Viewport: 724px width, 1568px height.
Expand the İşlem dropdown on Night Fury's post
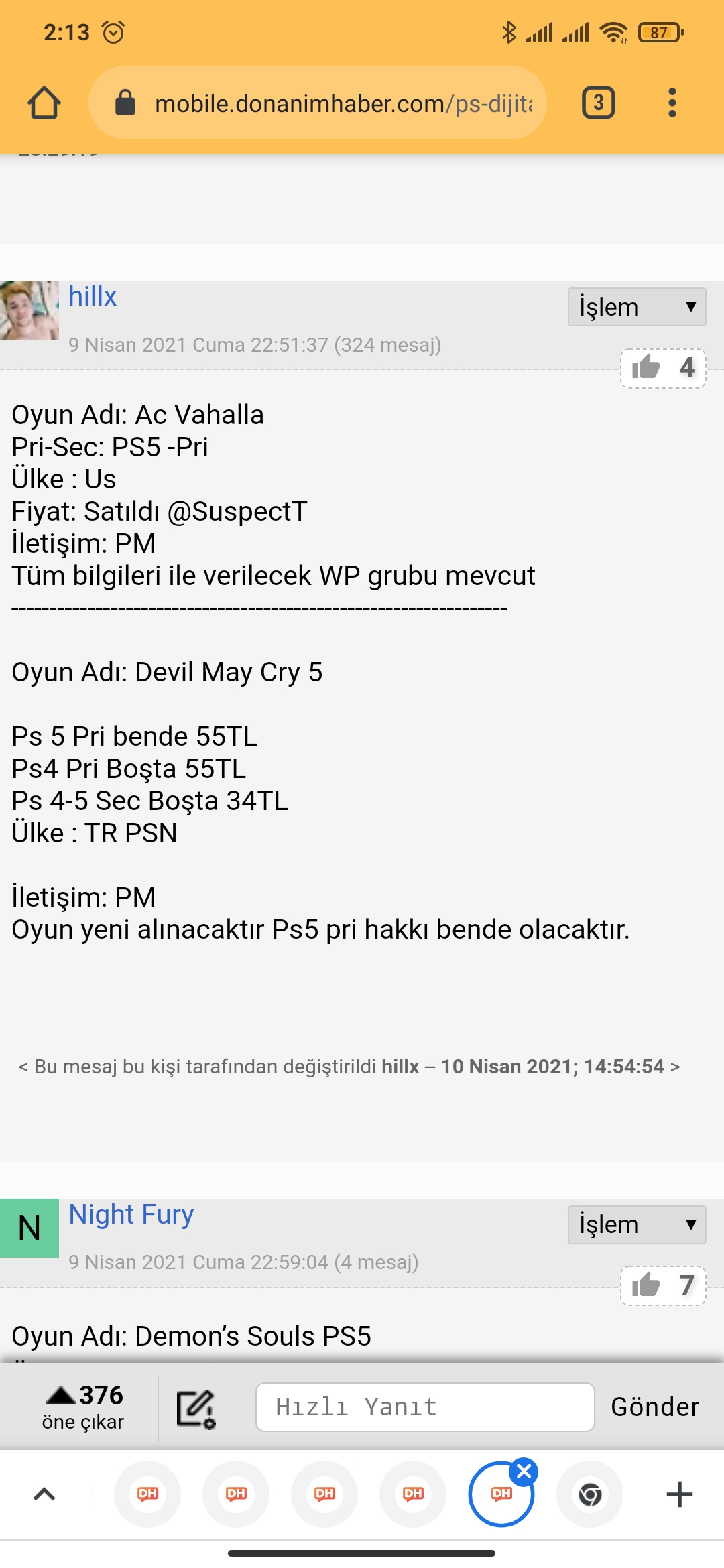click(637, 1224)
